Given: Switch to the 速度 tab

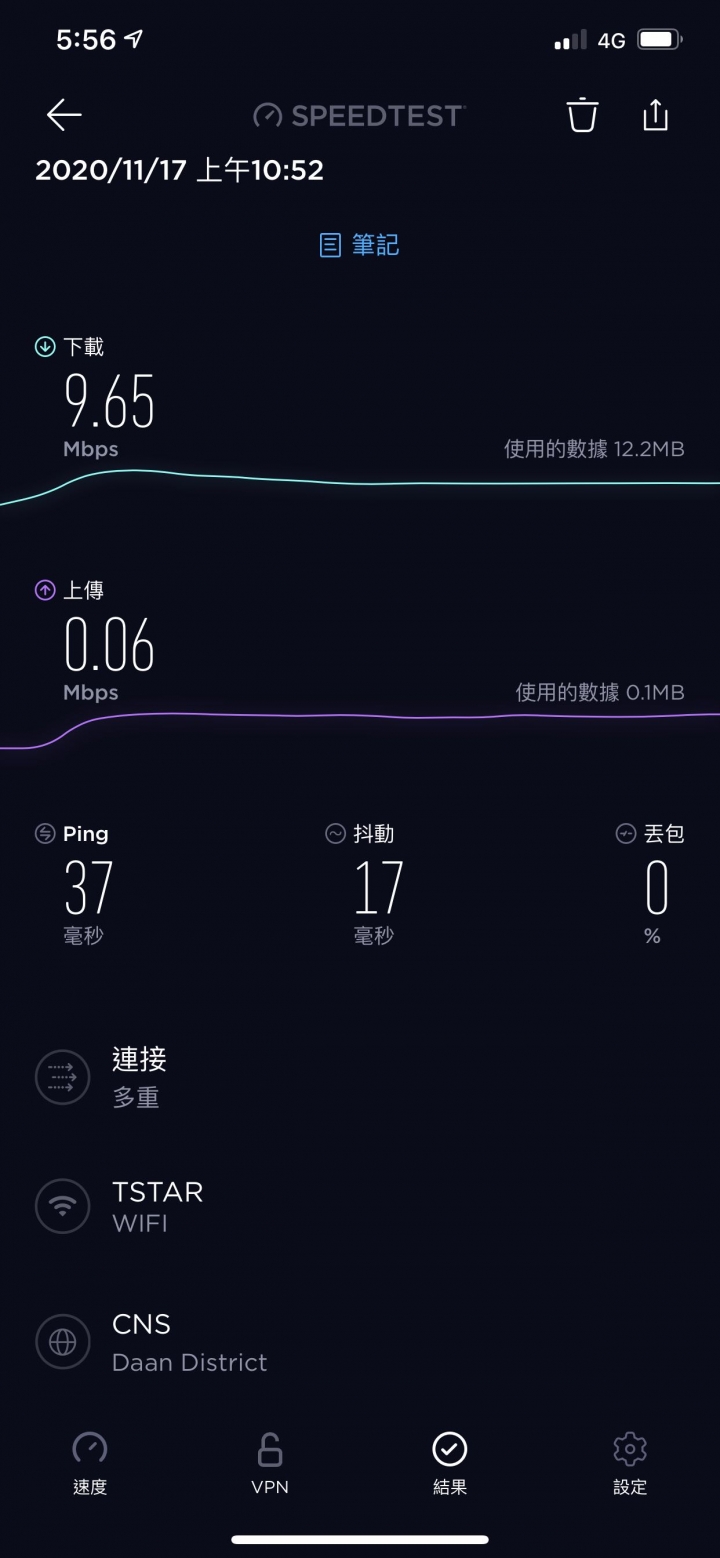Looking at the screenshot, I should coord(90,1464).
